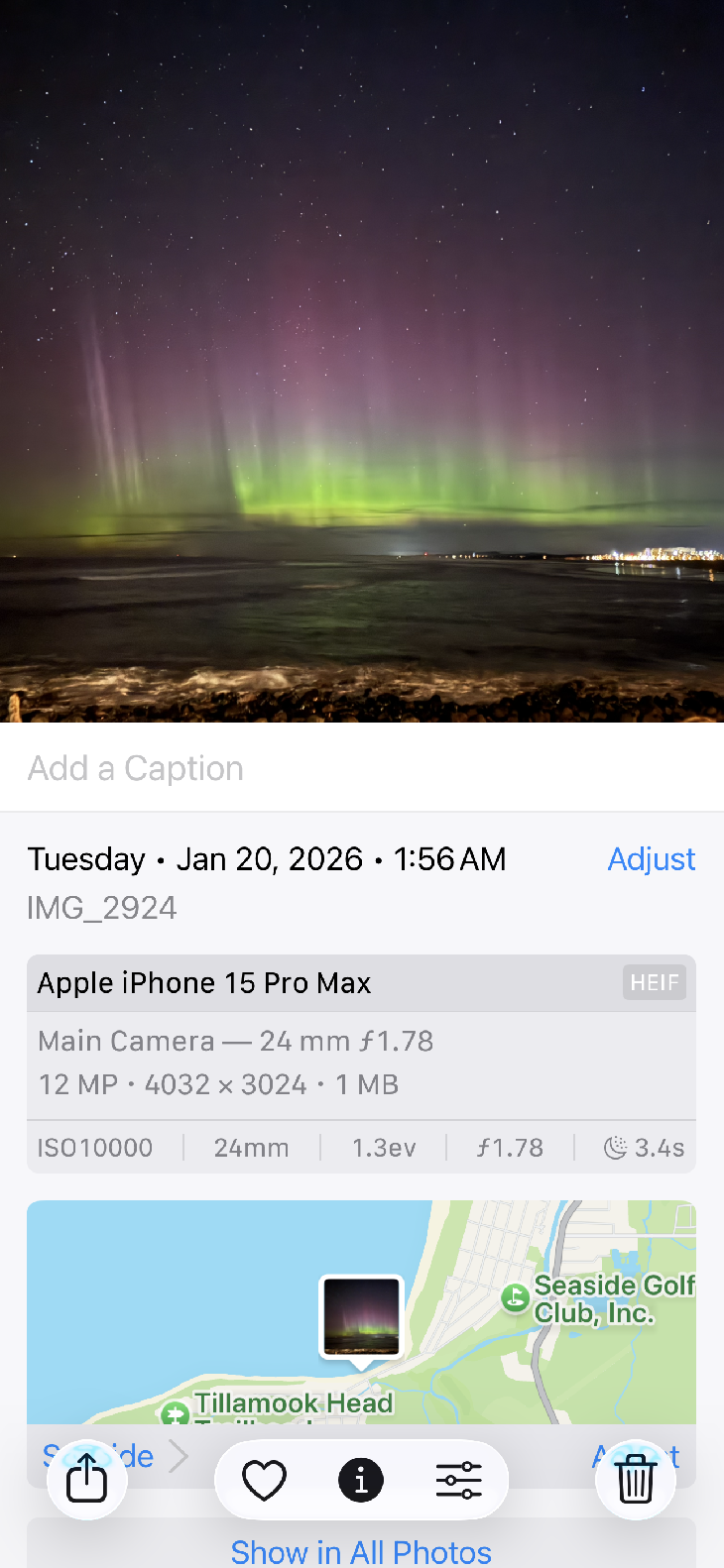Adjust the photo's date and time
This screenshot has width=724, height=1568.
click(x=651, y=859)
